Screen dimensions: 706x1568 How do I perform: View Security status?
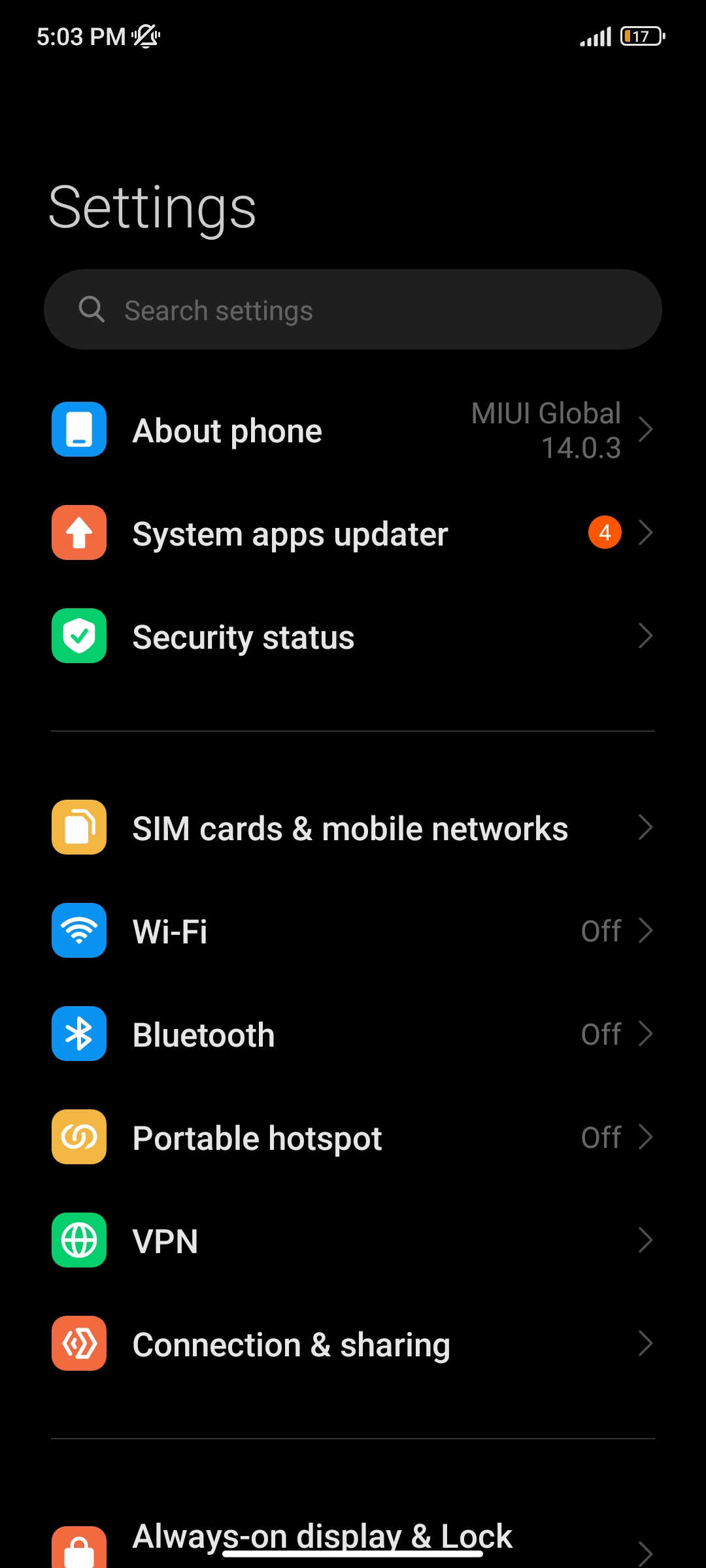tap(353, 636)
